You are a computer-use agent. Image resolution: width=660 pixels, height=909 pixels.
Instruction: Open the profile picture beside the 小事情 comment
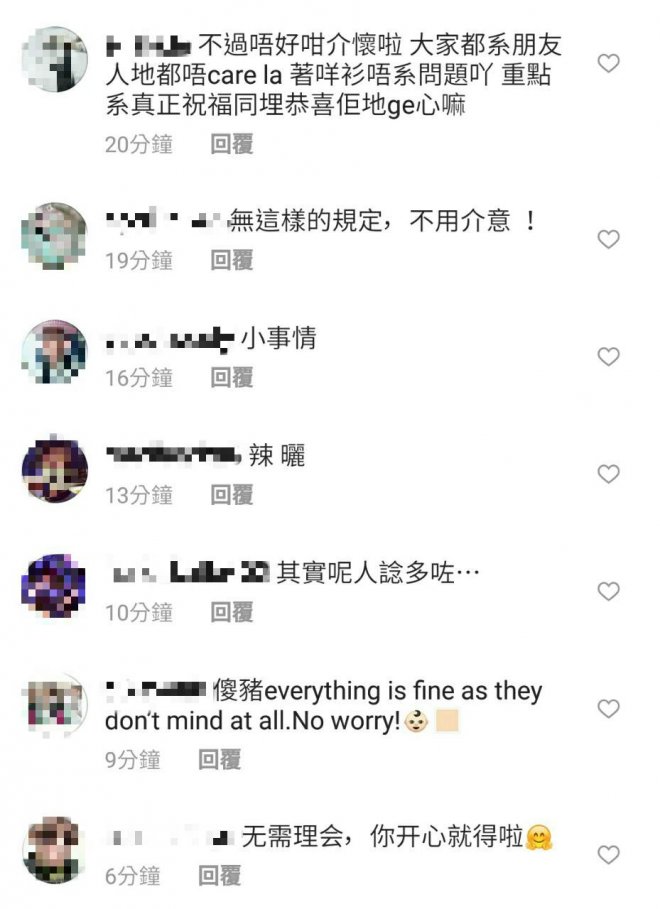click(x=54, y=352)
